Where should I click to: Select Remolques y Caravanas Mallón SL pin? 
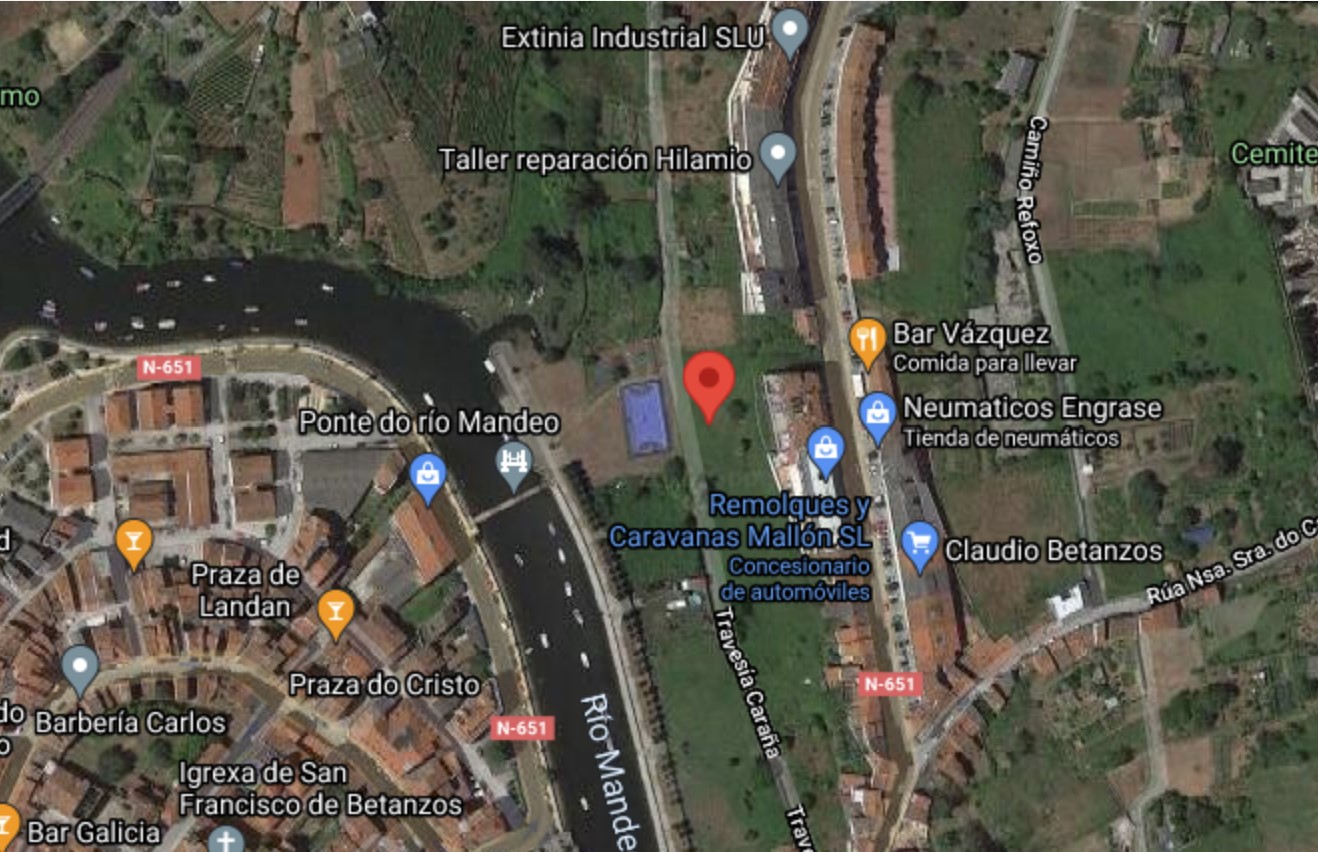point(826,450)
